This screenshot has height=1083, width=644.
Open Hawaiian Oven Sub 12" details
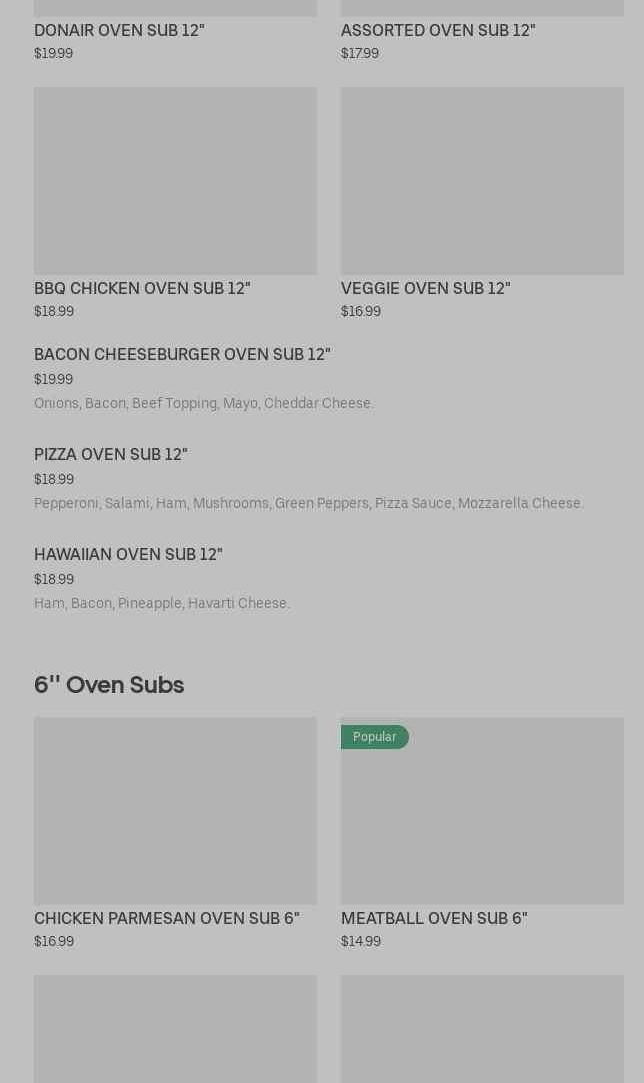click(x=128, y=555)
